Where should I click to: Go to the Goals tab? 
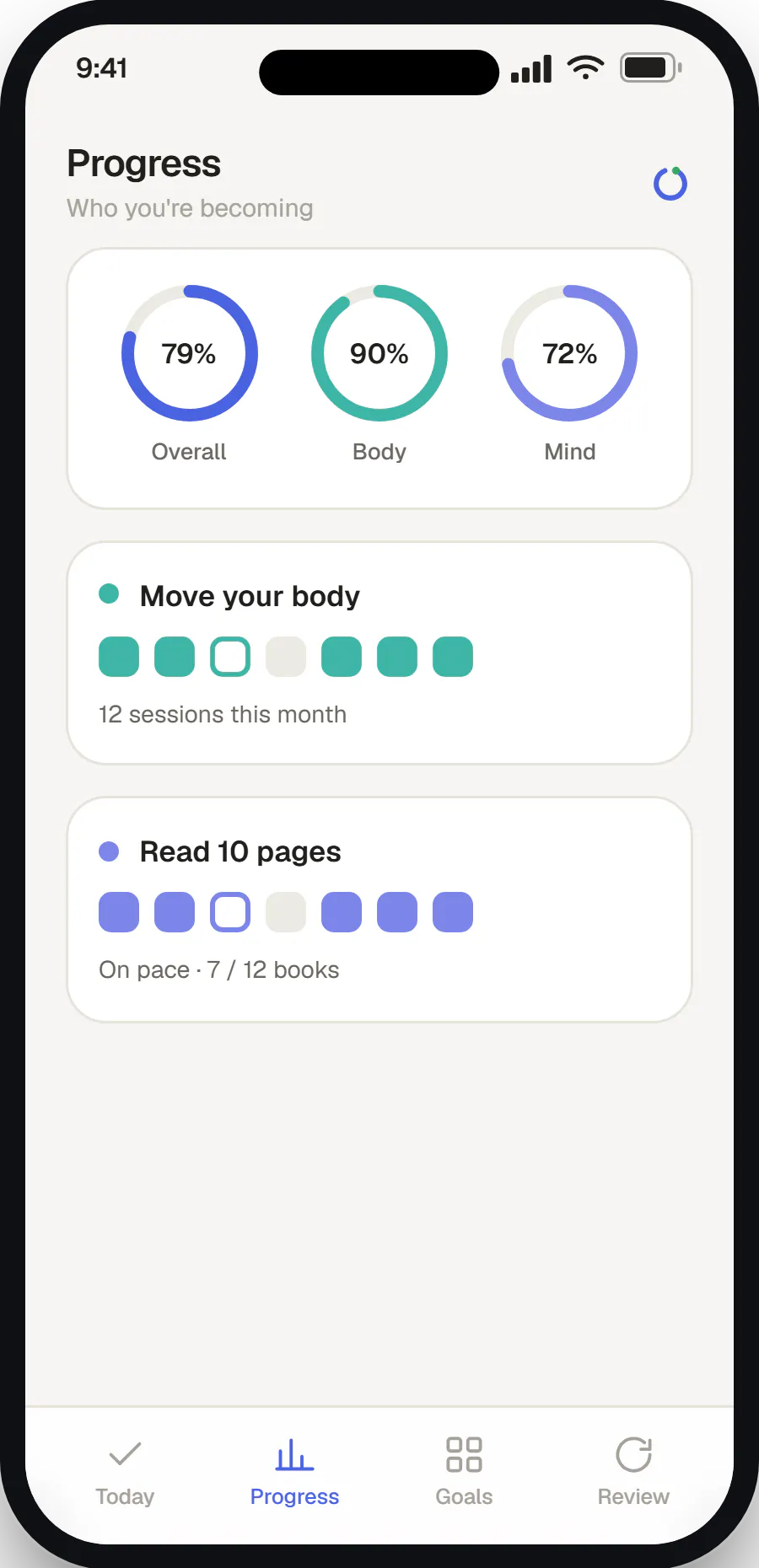[x=464, y=1473]
